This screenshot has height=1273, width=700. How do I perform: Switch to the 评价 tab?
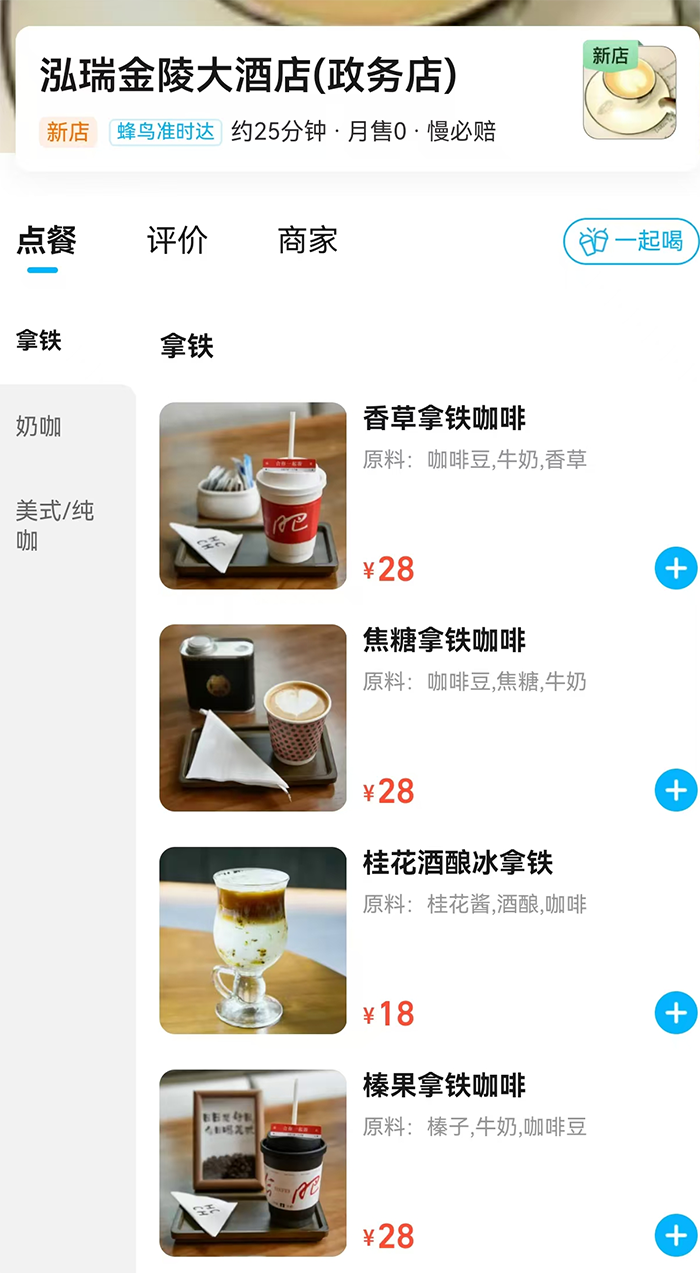[177, 240]
